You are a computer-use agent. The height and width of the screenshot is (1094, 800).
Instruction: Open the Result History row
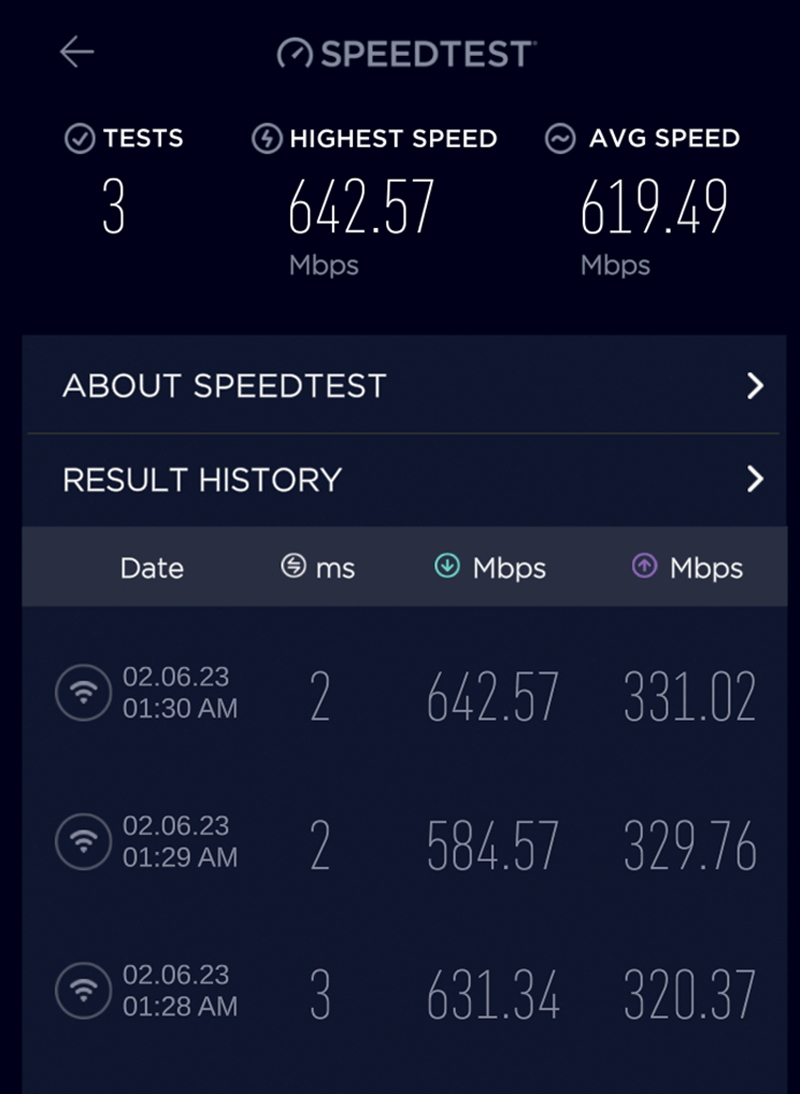[404, 480]
